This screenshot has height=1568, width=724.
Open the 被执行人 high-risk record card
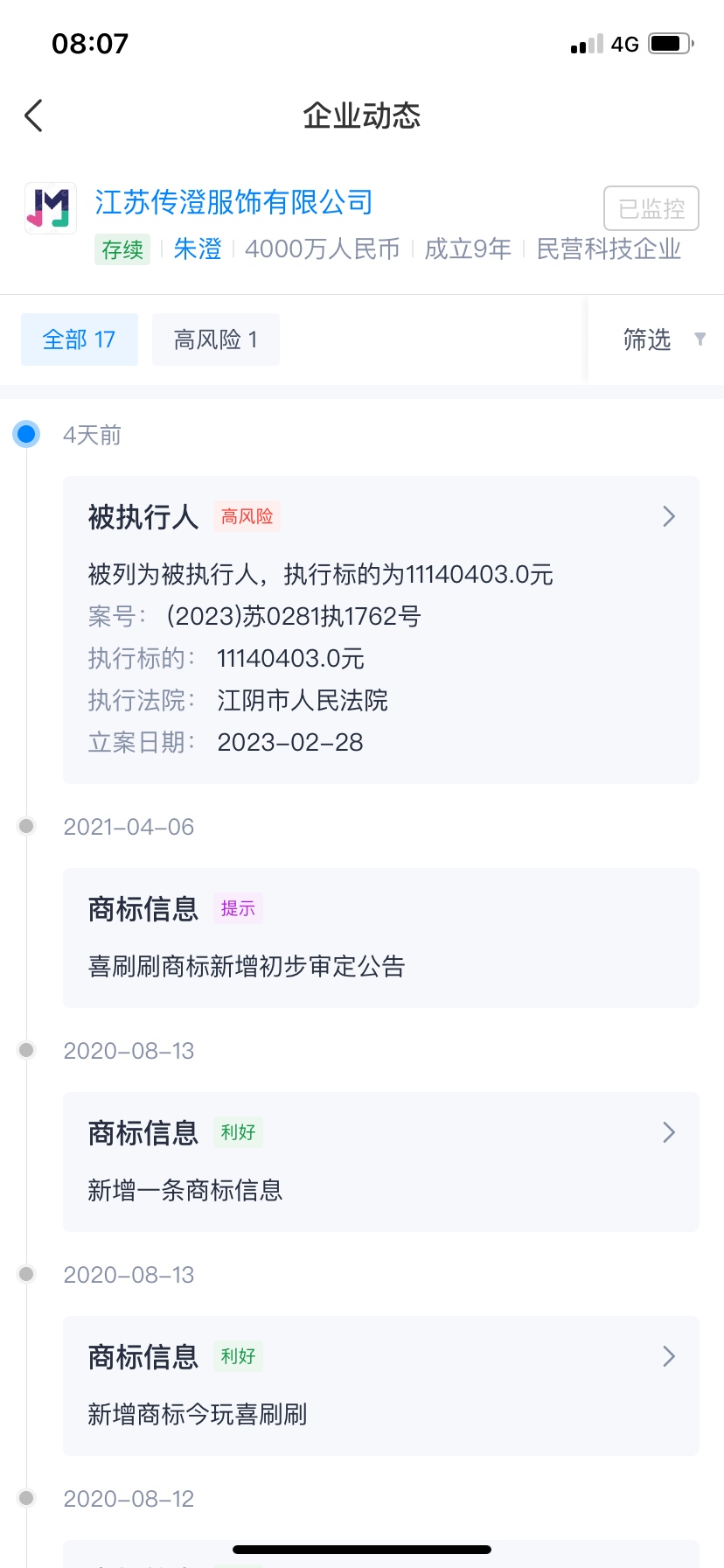(x=381, y=630)
